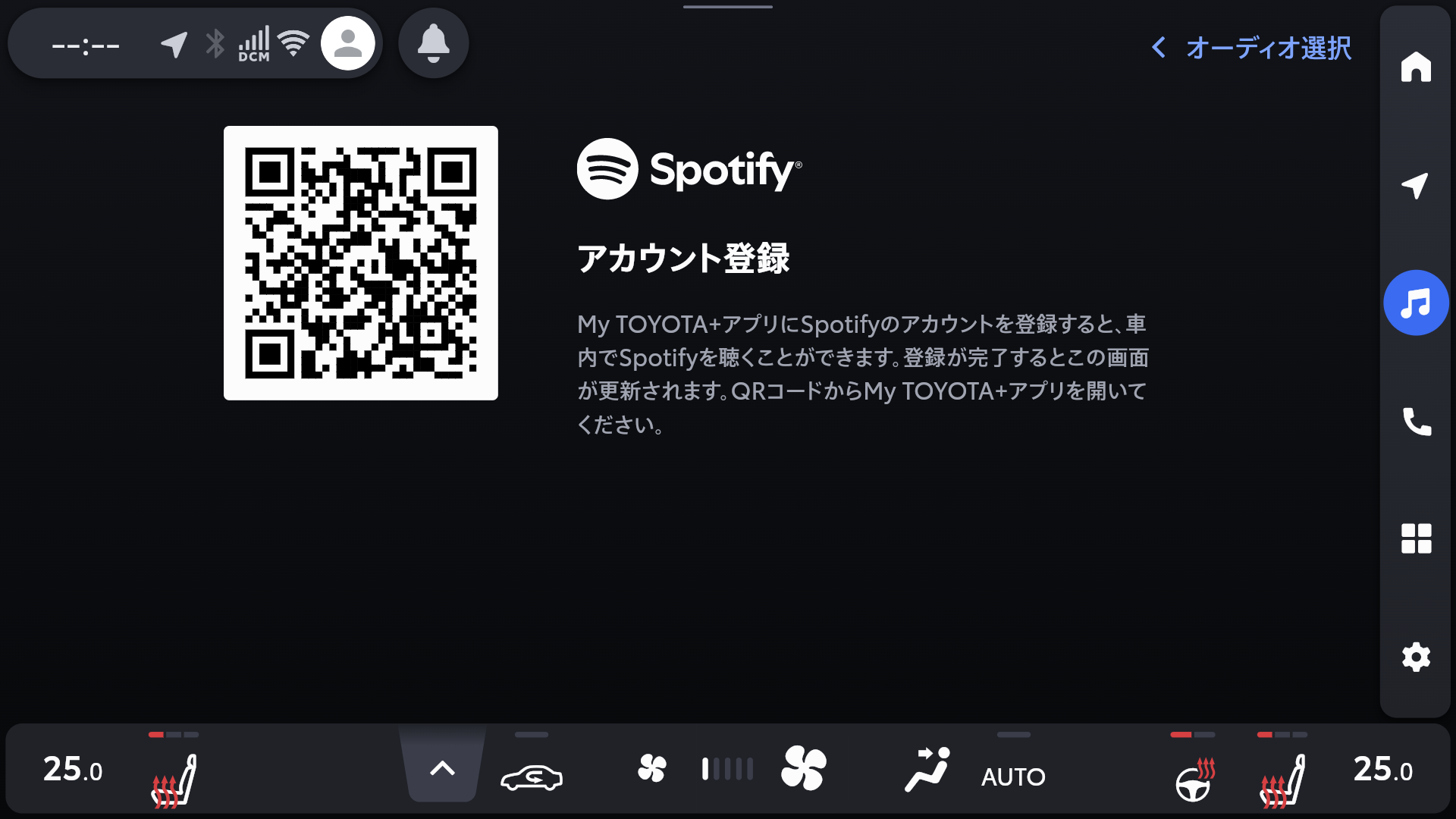Toggle the left seat heater
Viewport: 1456px width, 819px height.
tap(174, 778)
